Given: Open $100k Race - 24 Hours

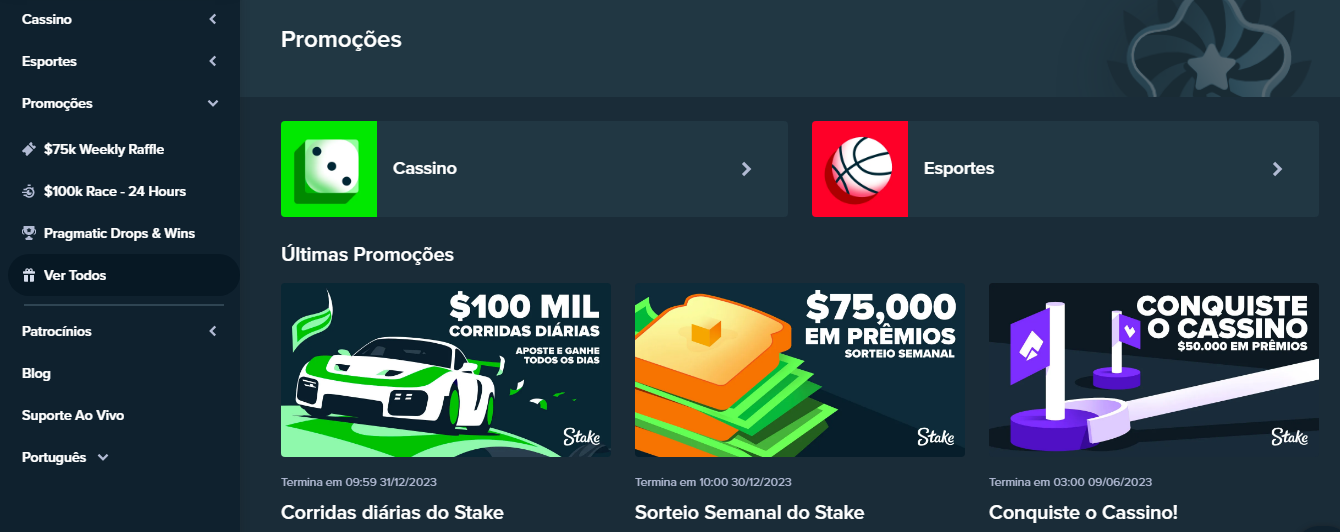Looking at the screenshot, I should click(x=114, y=191).
